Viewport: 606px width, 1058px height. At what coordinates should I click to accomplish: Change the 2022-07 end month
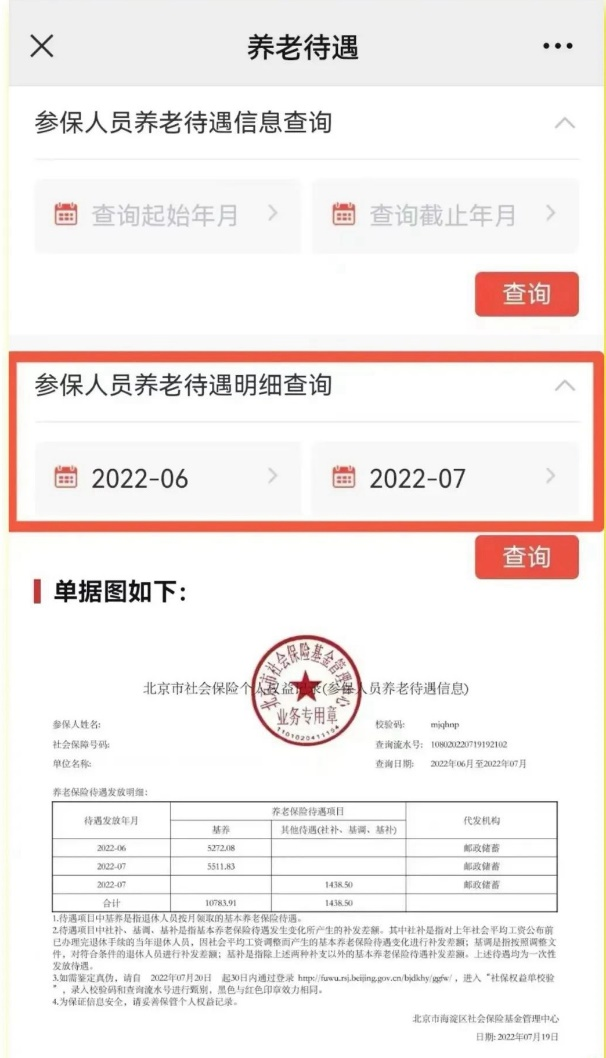445,478
